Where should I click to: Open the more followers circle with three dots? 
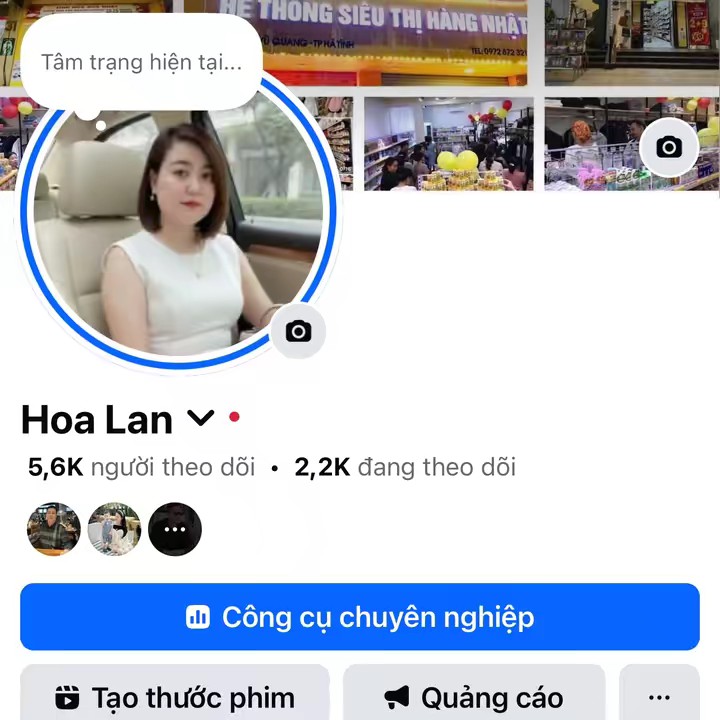point(175,529)
